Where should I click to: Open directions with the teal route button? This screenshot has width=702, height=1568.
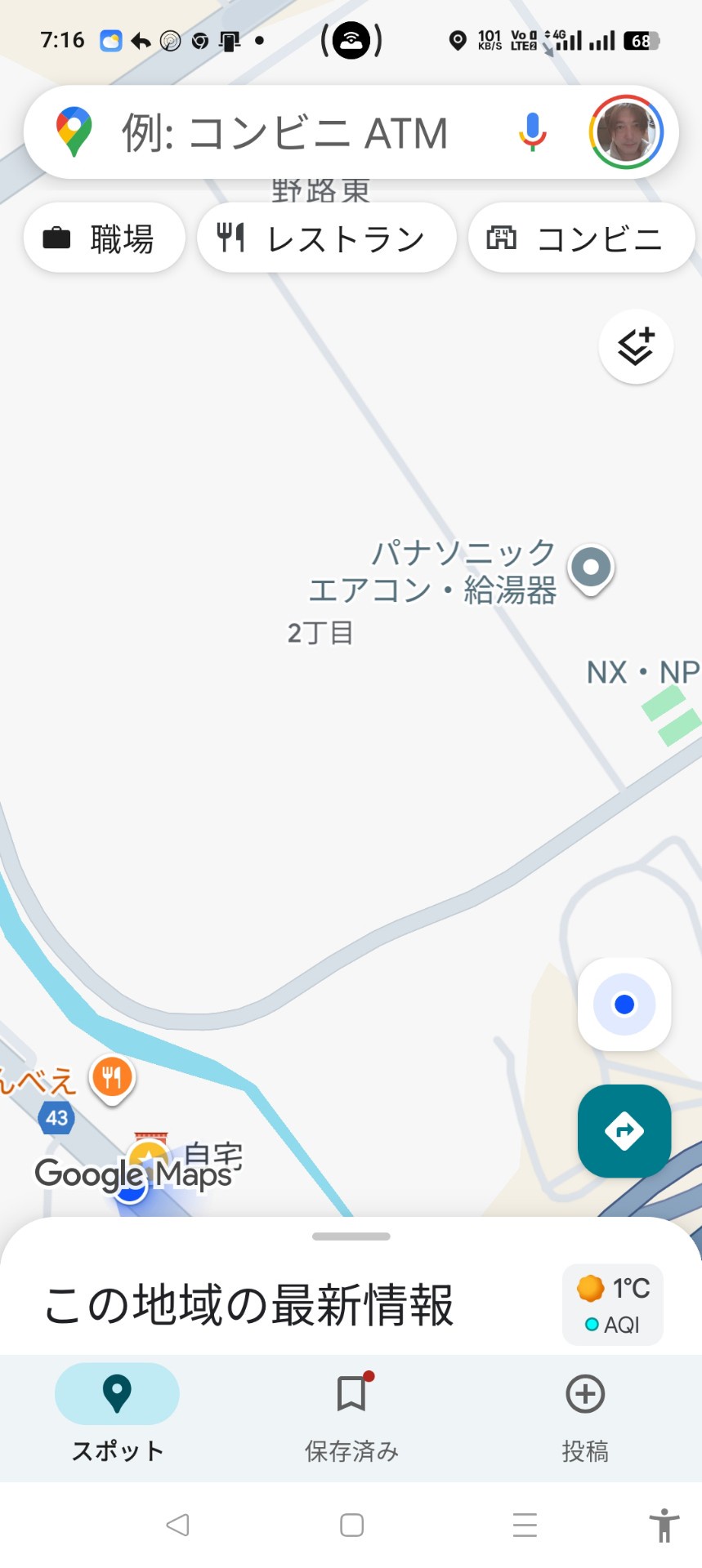point(624,1131)
